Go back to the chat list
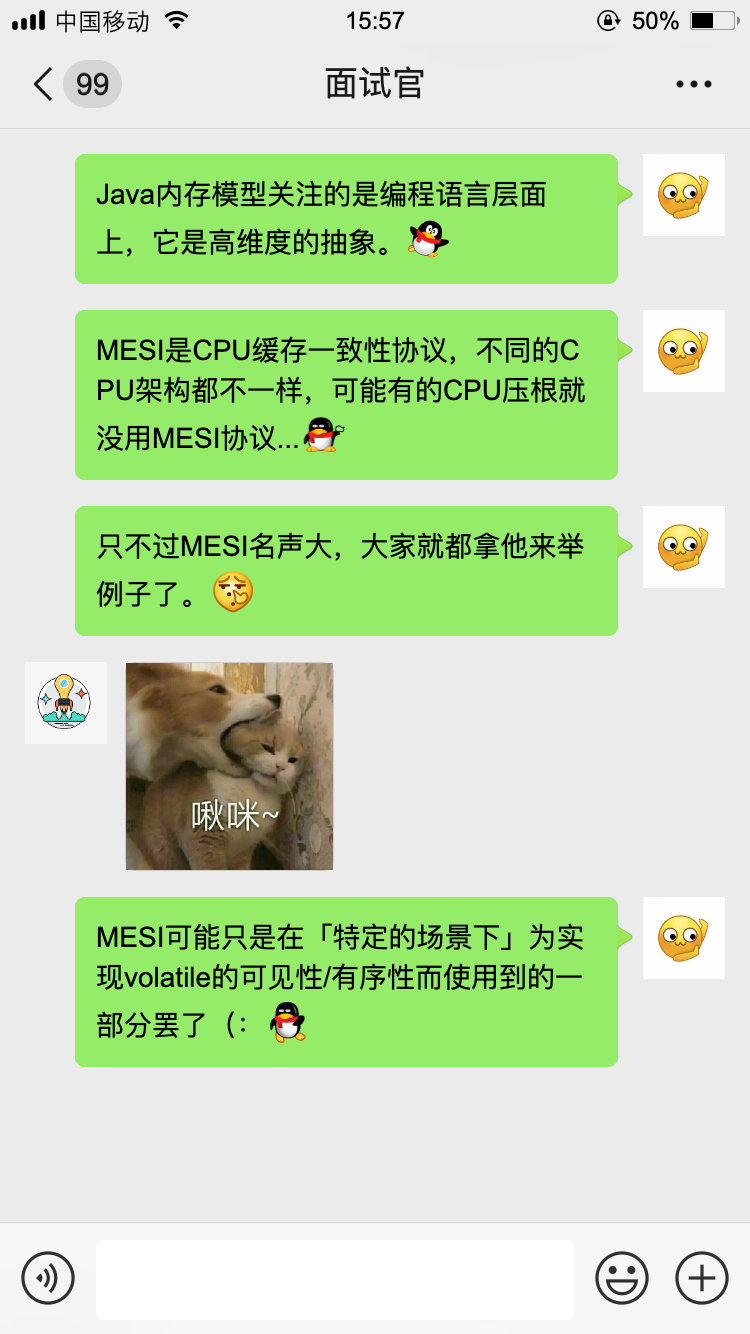 tap(44, 84)
